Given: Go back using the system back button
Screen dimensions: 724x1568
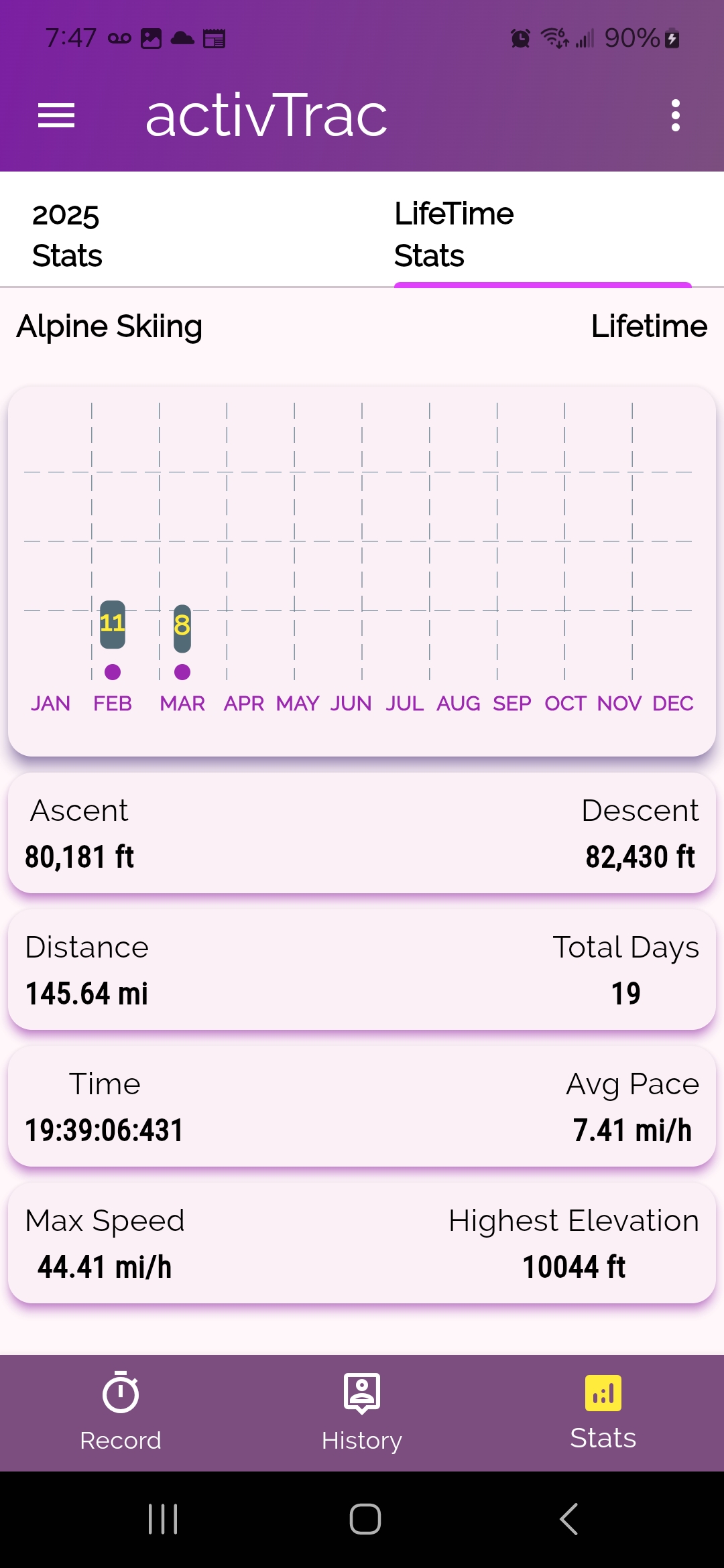Looking at the screenshot, I should click(568, 1519).
